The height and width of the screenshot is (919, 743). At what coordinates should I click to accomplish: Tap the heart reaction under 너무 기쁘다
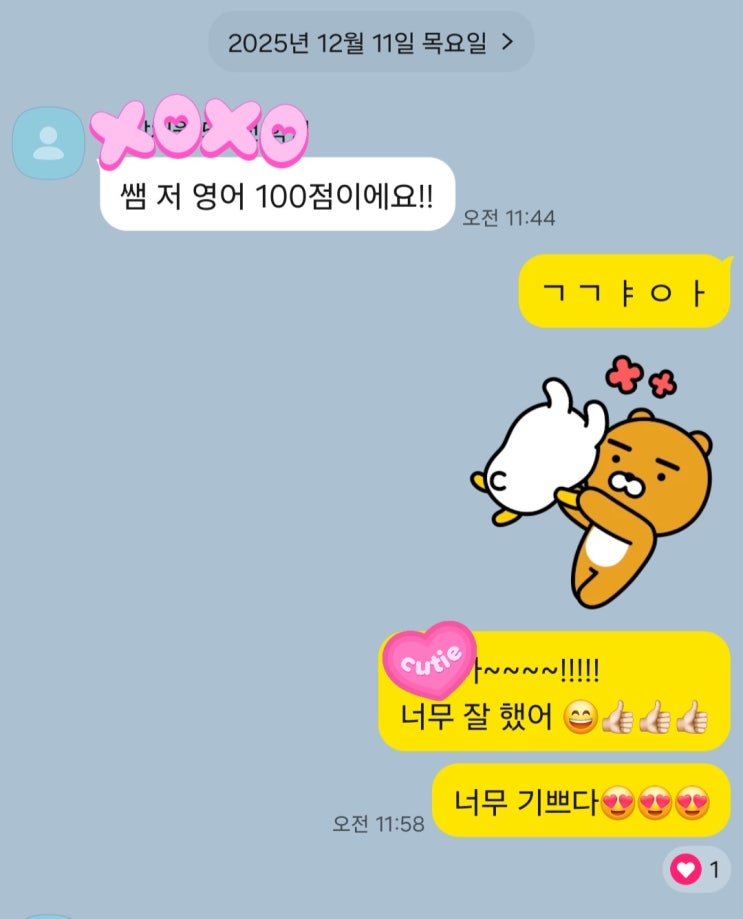(696, 870)
